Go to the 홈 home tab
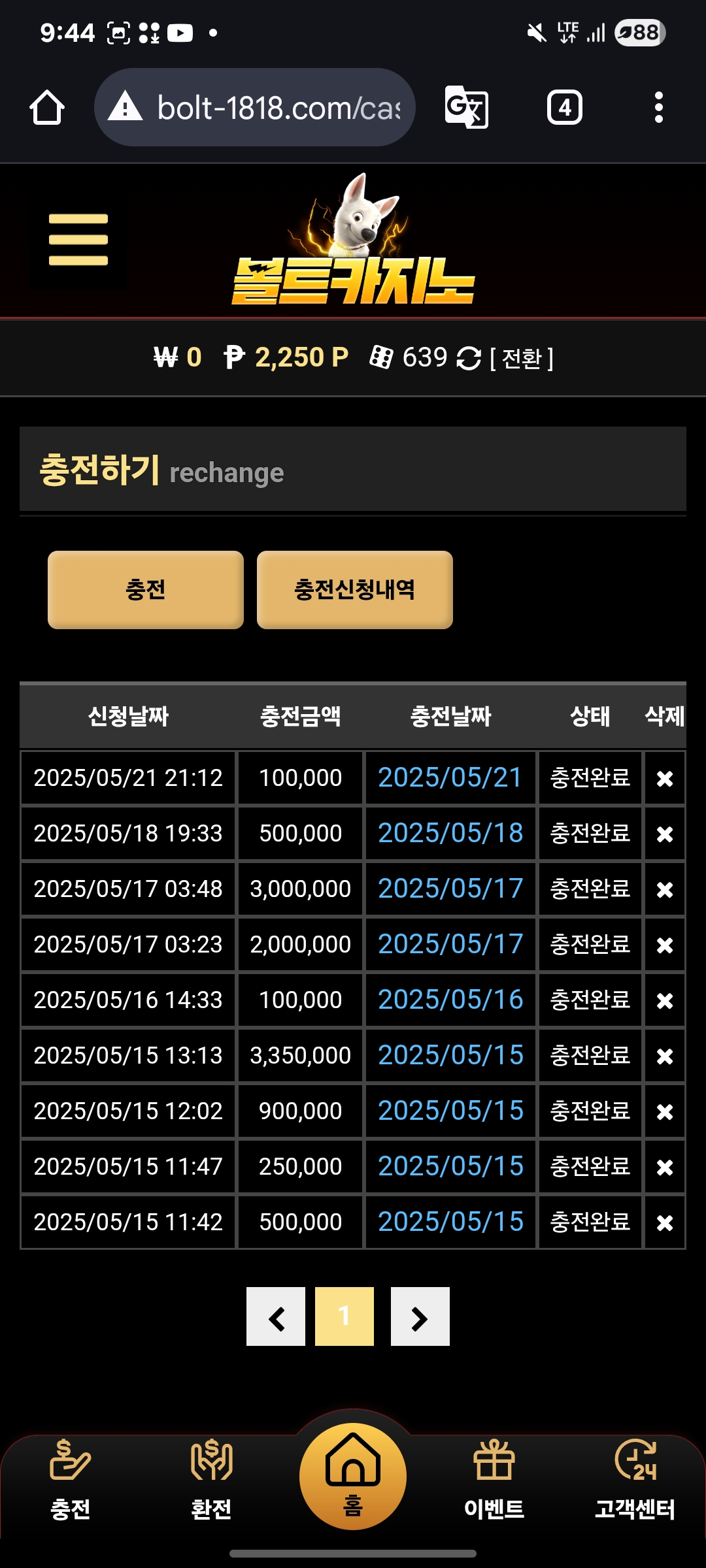This screenshot has height=1568, width=706. 353,1477
